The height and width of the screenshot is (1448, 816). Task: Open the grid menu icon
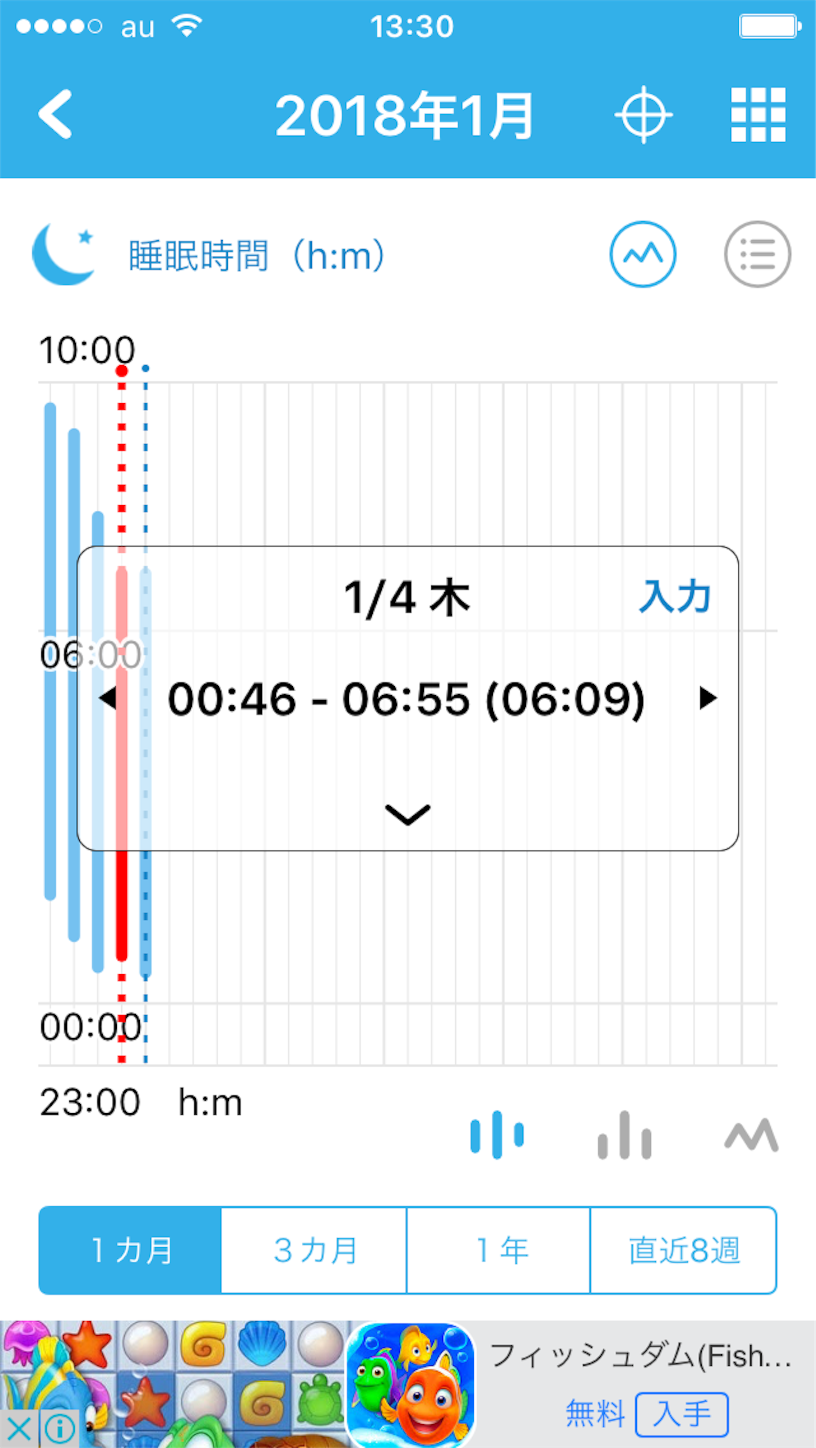(x=758, y=115)
